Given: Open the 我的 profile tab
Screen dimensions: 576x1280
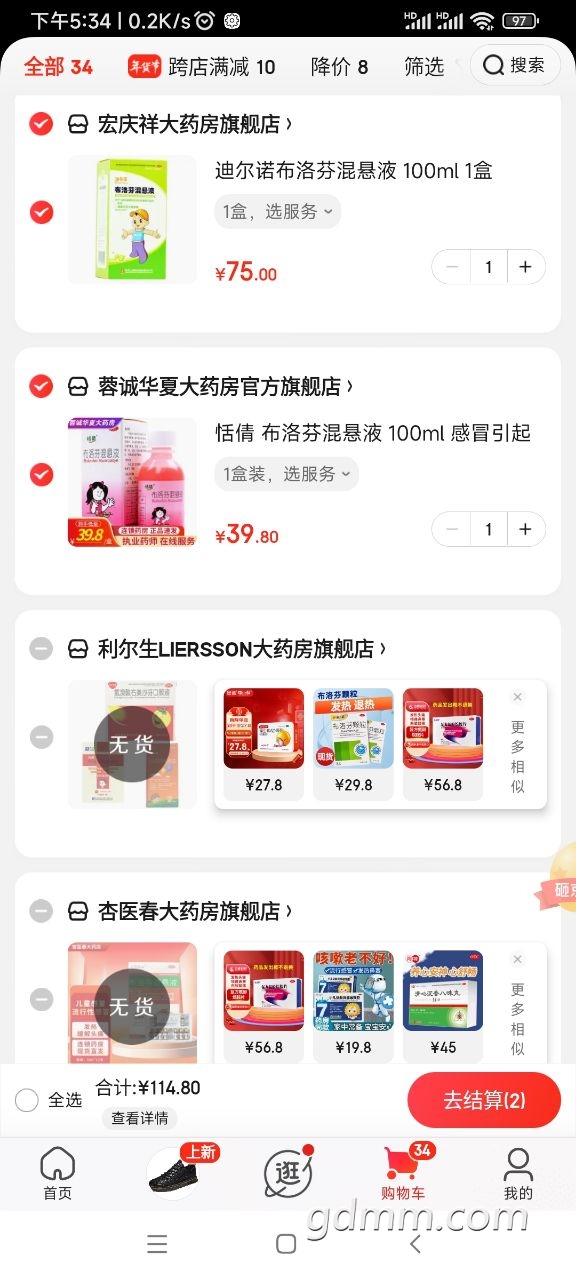Looking at the screenshot, I should [518, 1173].
